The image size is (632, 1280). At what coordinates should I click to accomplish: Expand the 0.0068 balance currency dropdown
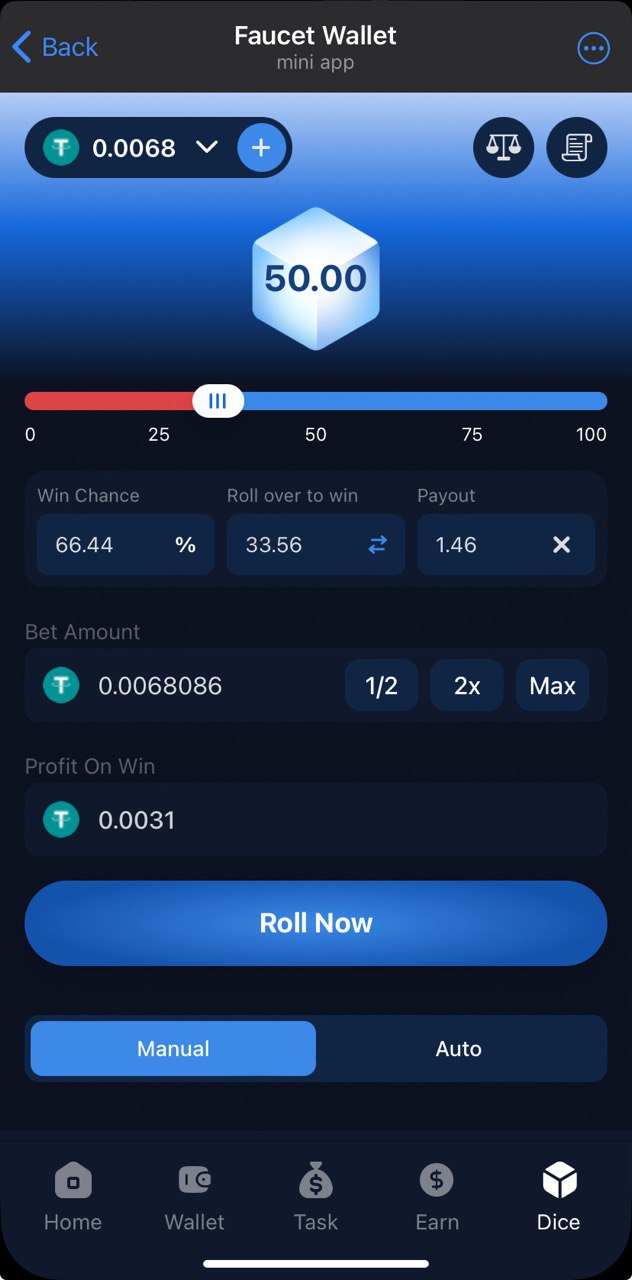click(207, 148)
